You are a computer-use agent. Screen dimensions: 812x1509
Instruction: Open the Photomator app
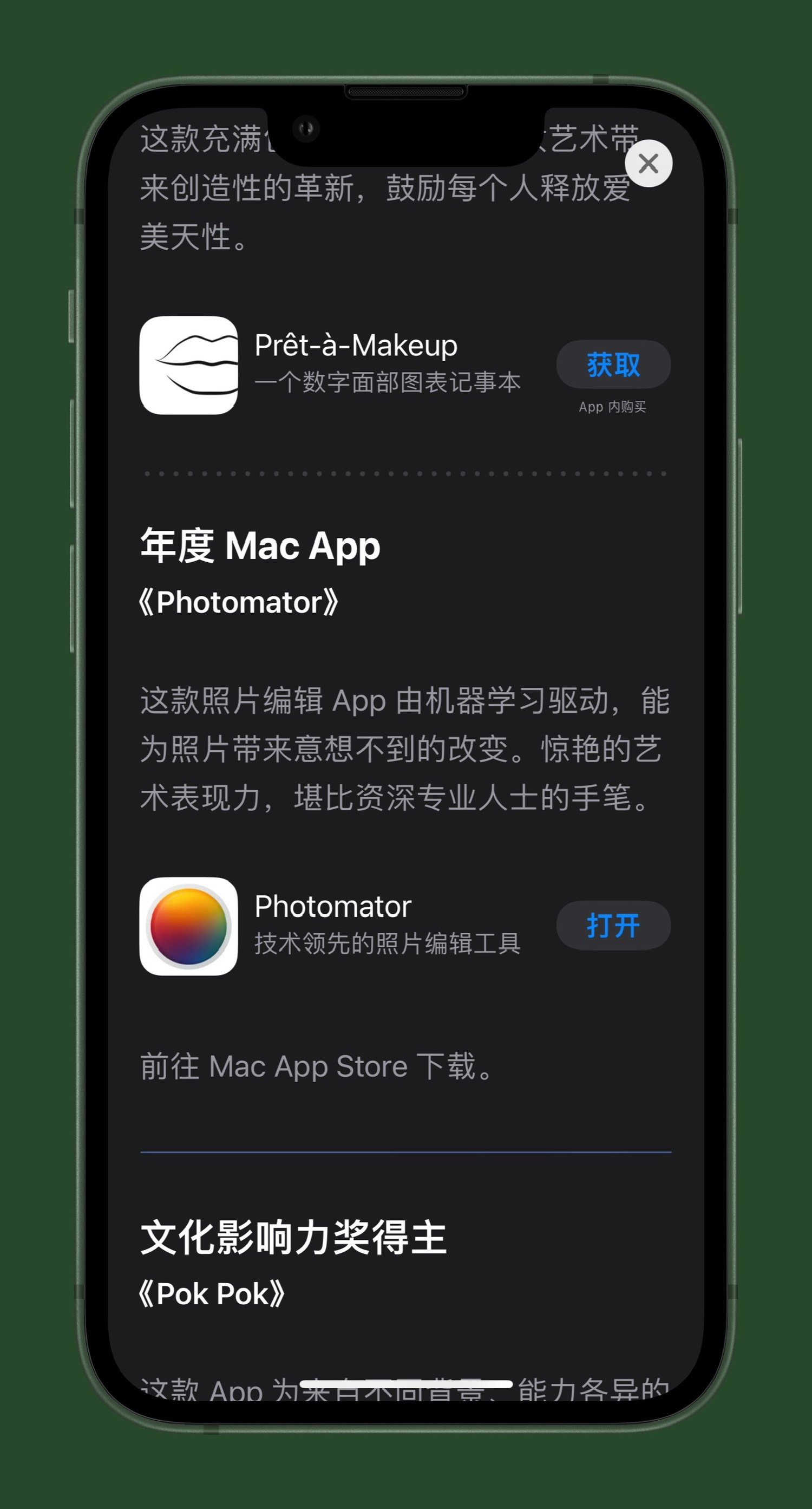point(613,925)
